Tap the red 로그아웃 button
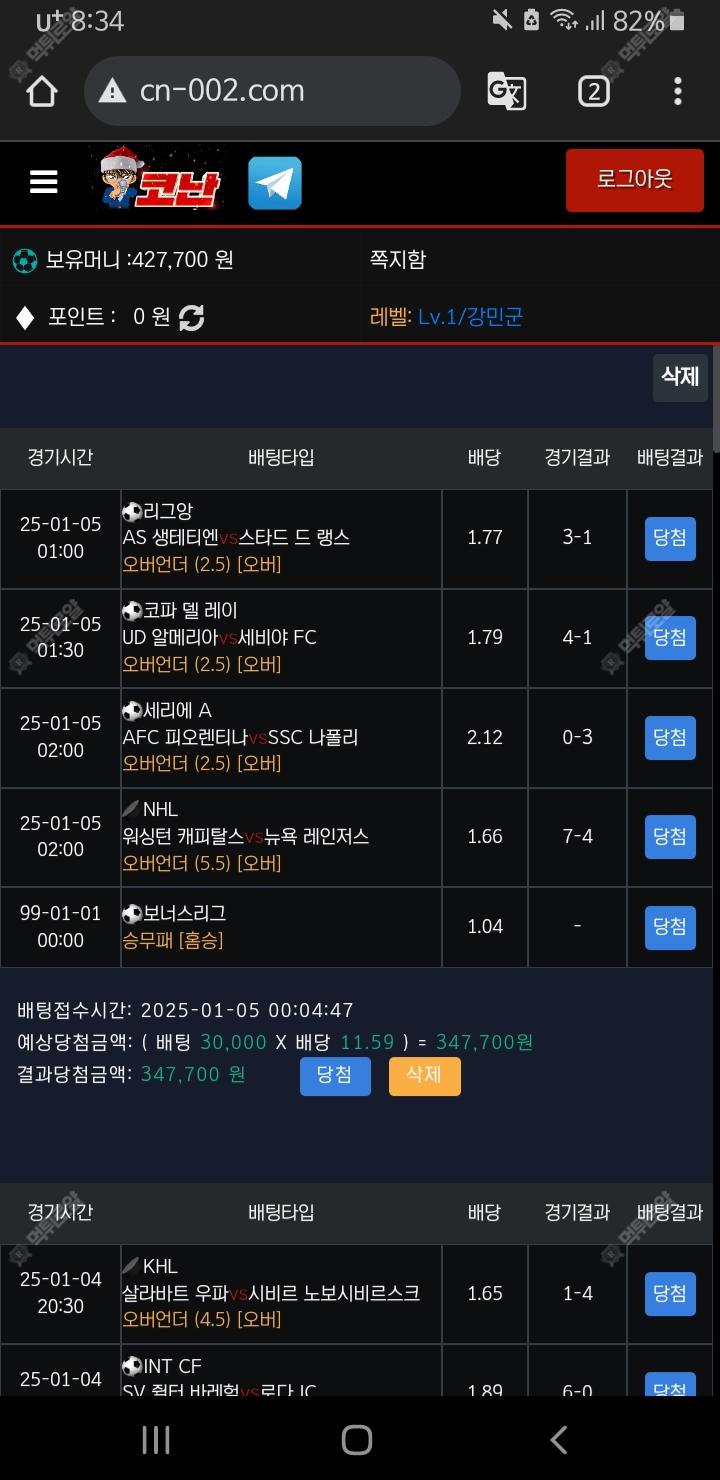Viewport: 720px width, 1480px height. click(634, 180)
